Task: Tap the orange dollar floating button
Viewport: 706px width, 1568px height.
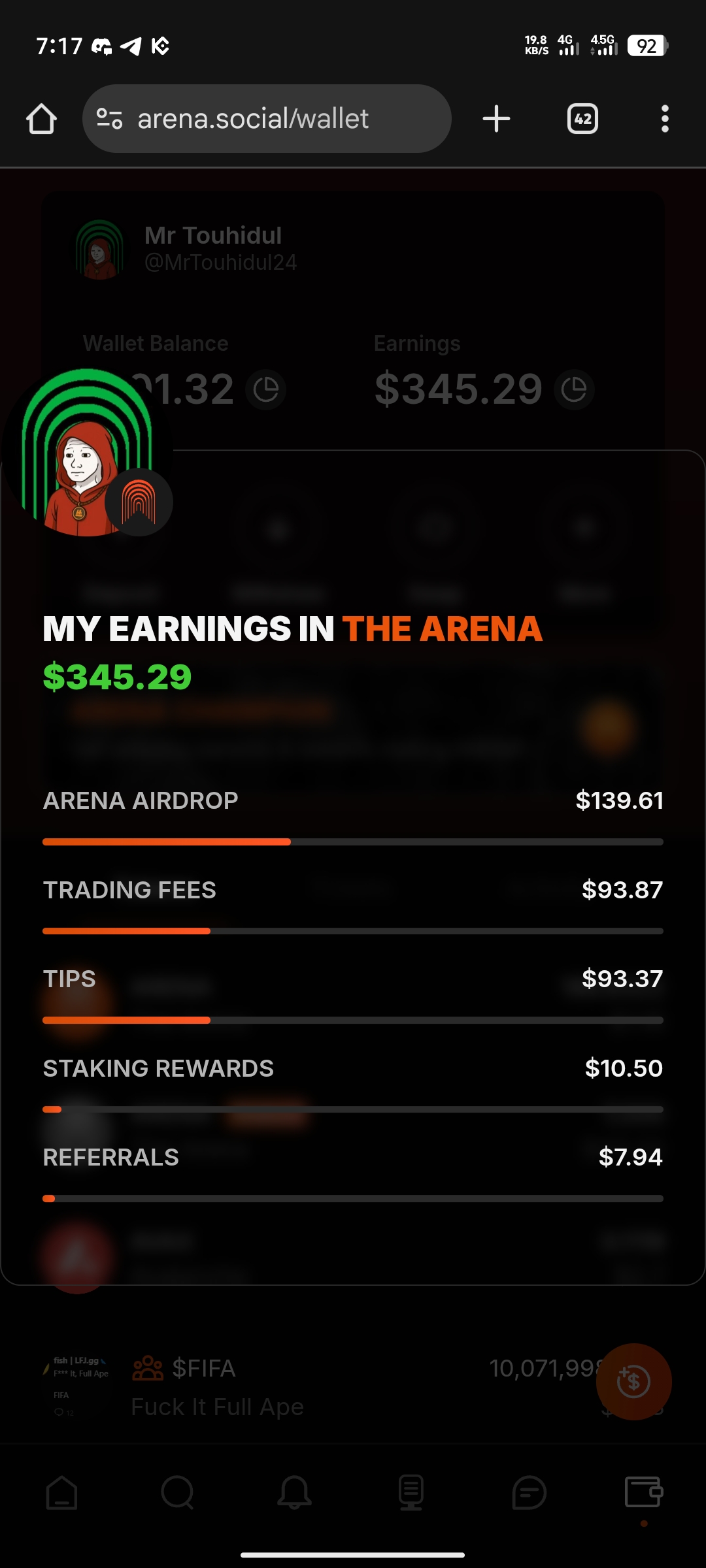Action: click(x=633, y=1381)
